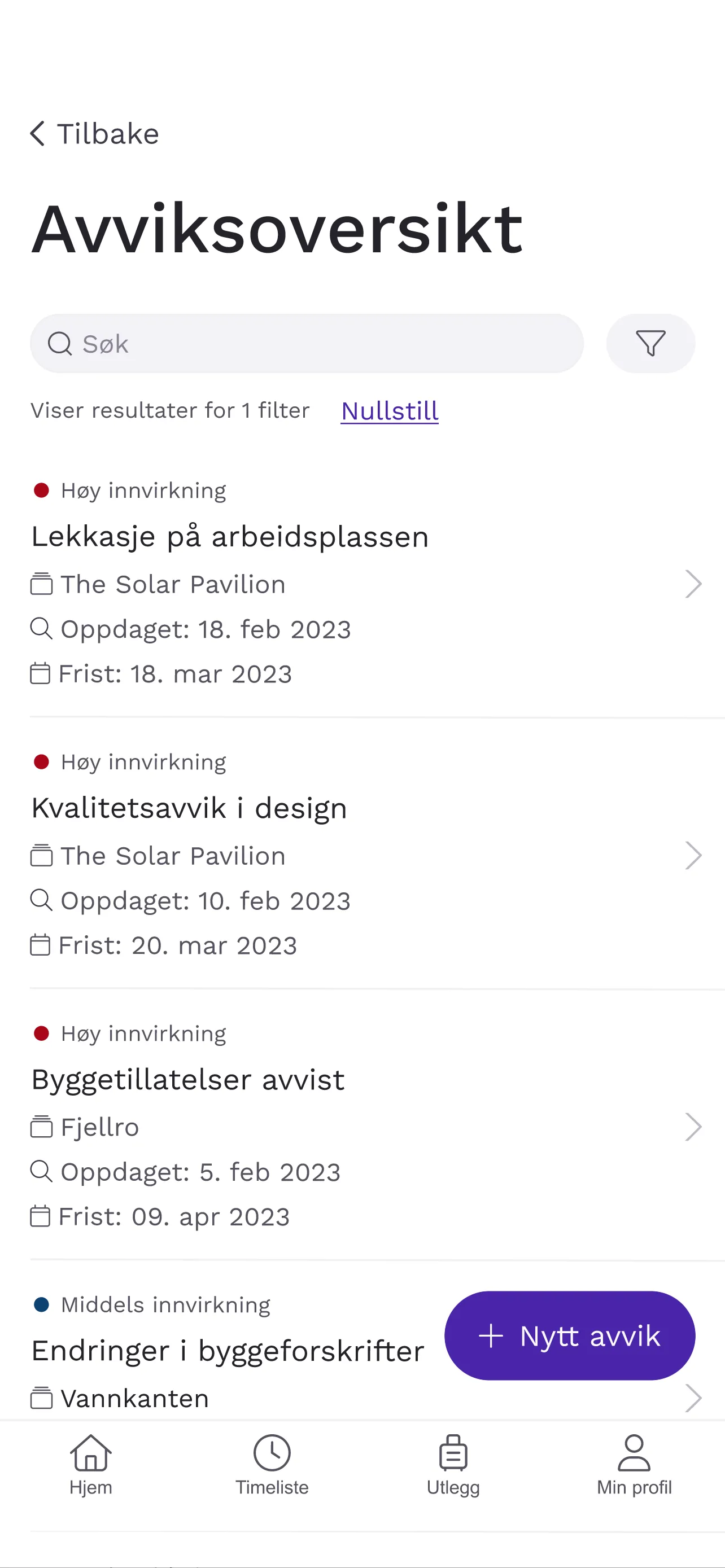The width and height of the screenshot is (725, 1568).
Task: Open the Lekkasje på arbeidsplassen deviation
Action: tap(365, 583)
